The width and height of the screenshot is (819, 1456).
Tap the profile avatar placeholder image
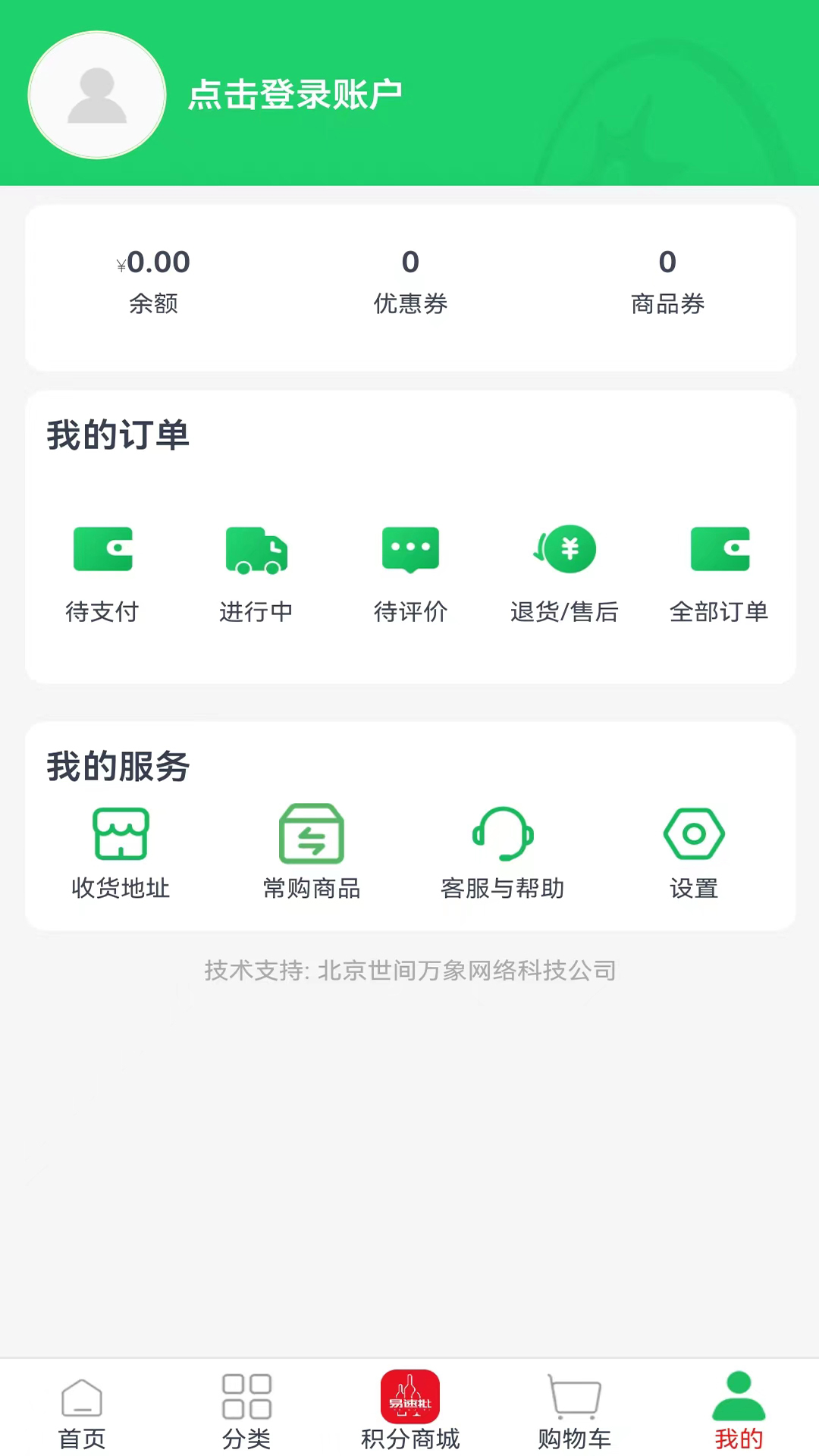pyautogui.click(x=96, y=94)
